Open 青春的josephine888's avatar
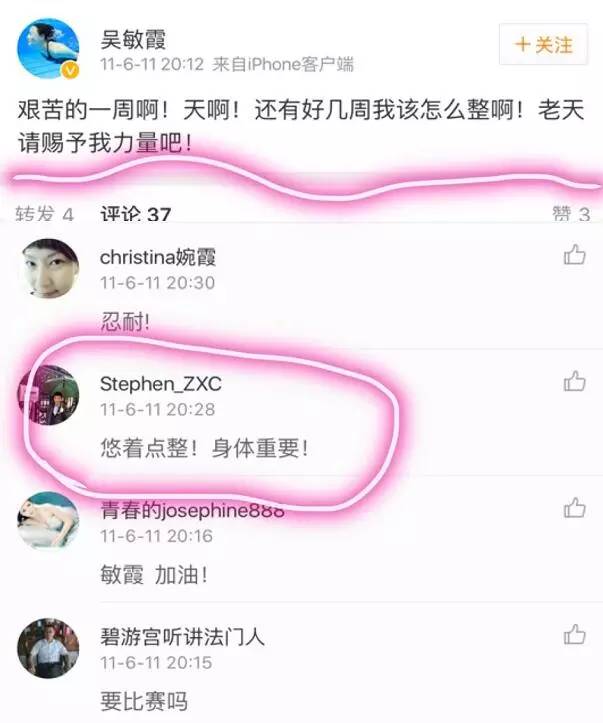Viewport: 603px width, 723px height. point(47,520)
